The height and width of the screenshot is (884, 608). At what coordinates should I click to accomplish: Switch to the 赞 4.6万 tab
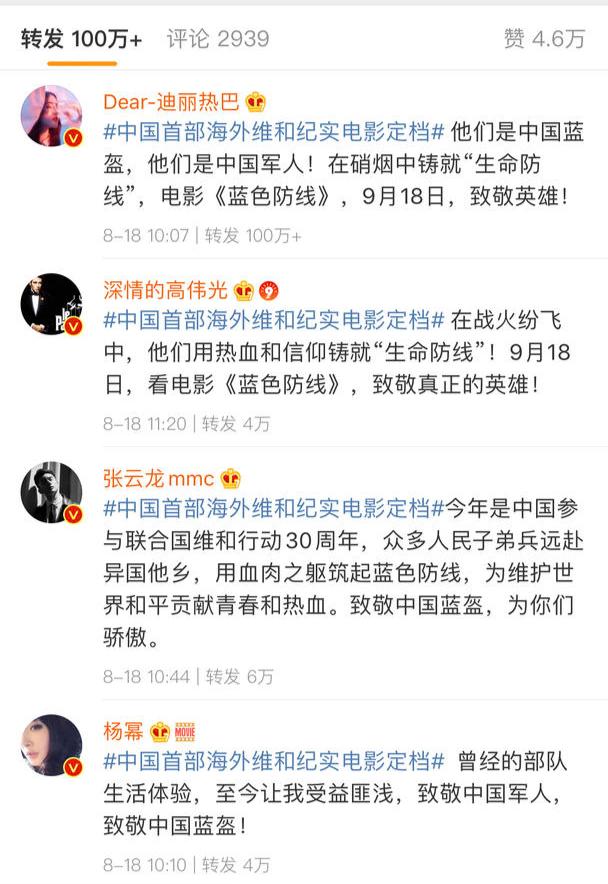[544, 39]
